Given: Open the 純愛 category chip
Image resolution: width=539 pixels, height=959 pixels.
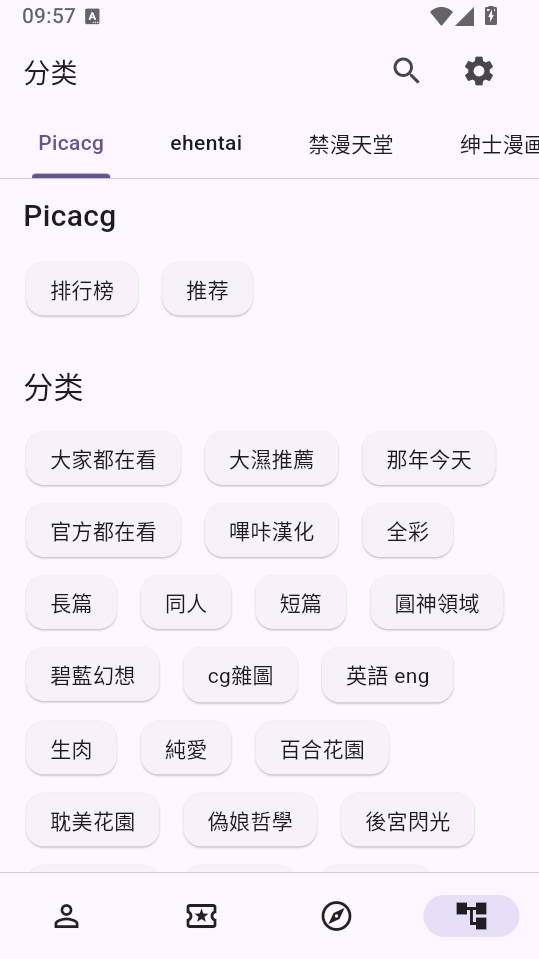Looking at the screenshot, I should (x=186, y=749).
